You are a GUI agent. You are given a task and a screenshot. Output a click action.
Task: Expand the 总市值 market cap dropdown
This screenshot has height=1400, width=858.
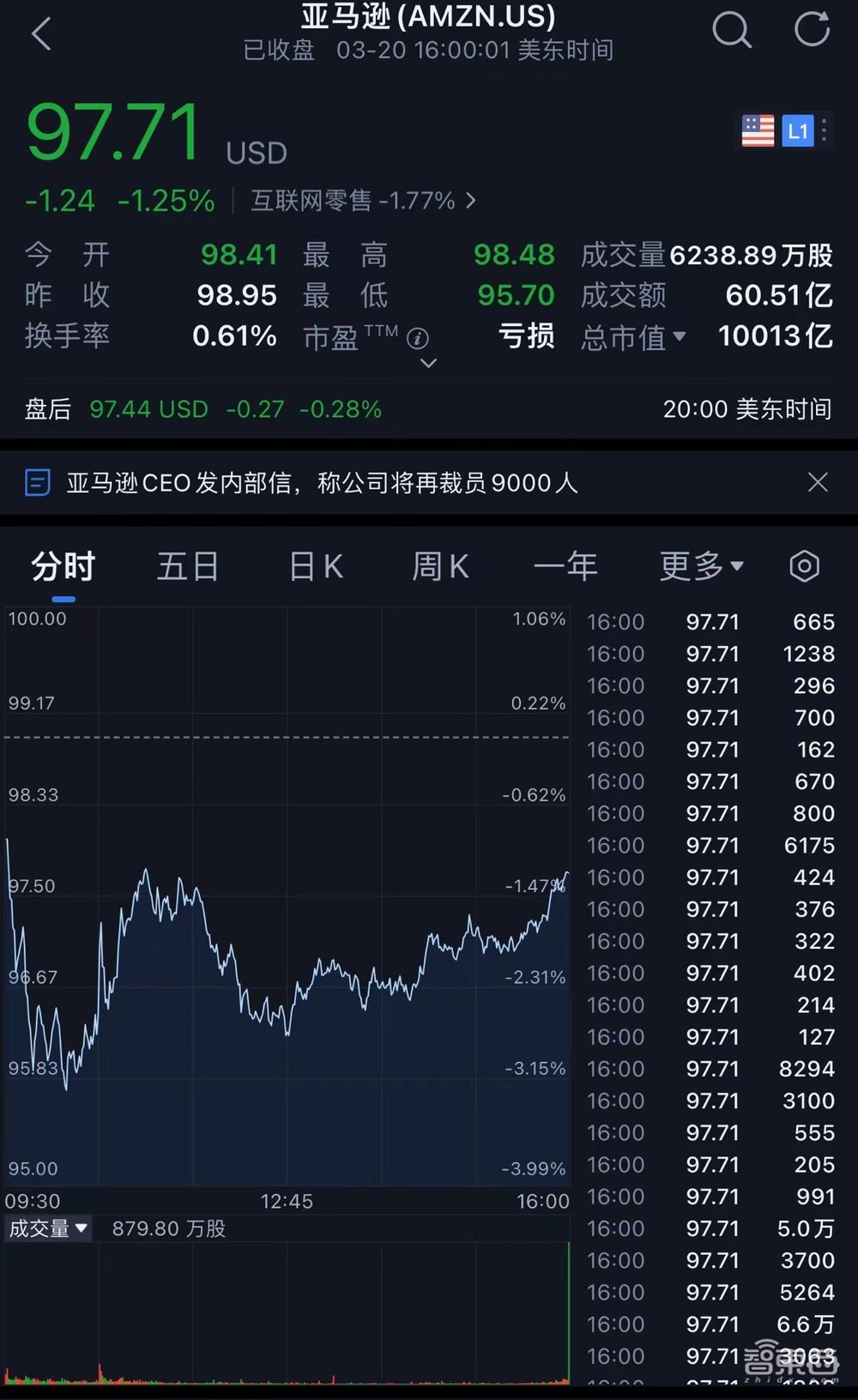(x=679, y=339)
